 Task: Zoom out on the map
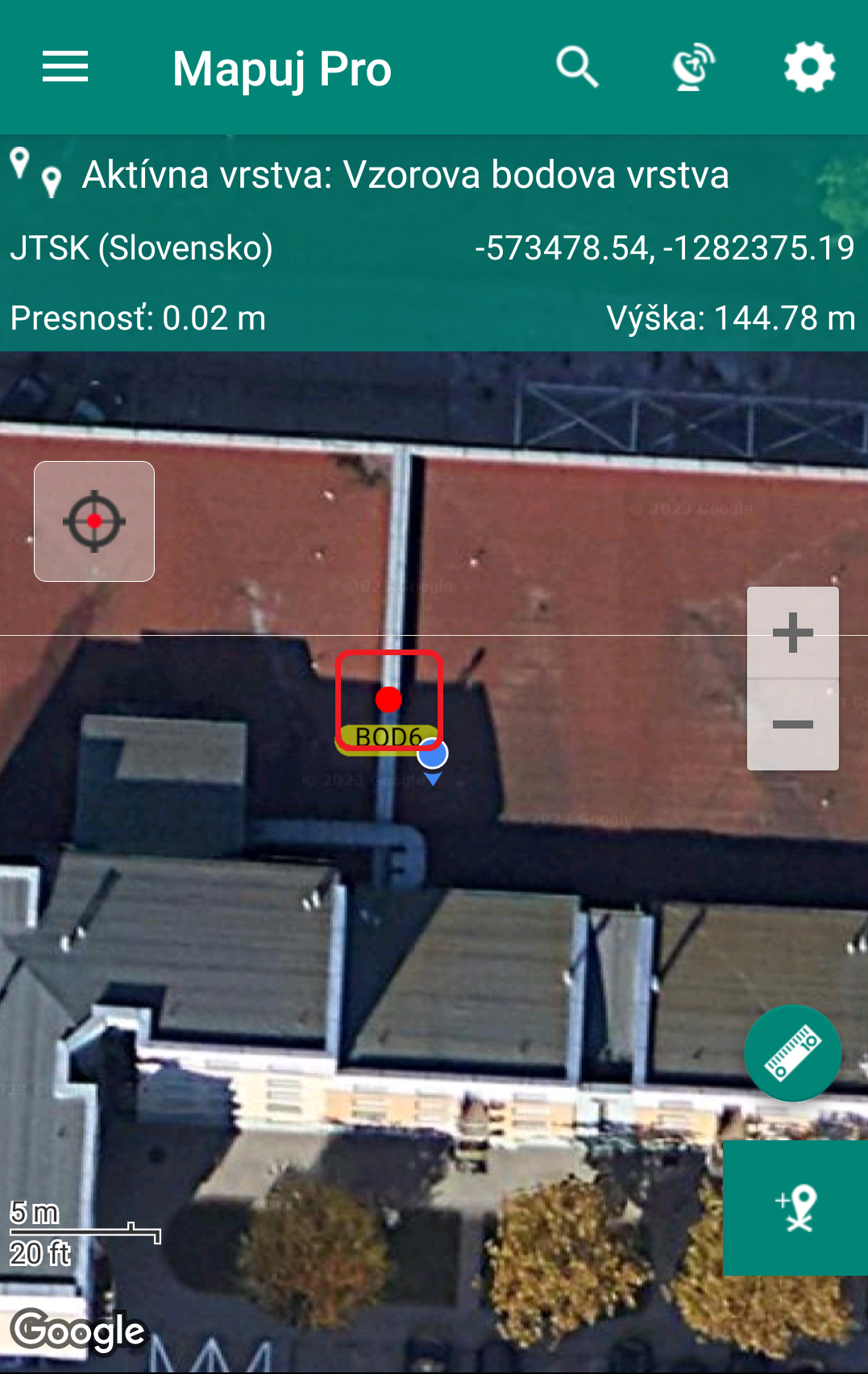click(x=792, y=724)
